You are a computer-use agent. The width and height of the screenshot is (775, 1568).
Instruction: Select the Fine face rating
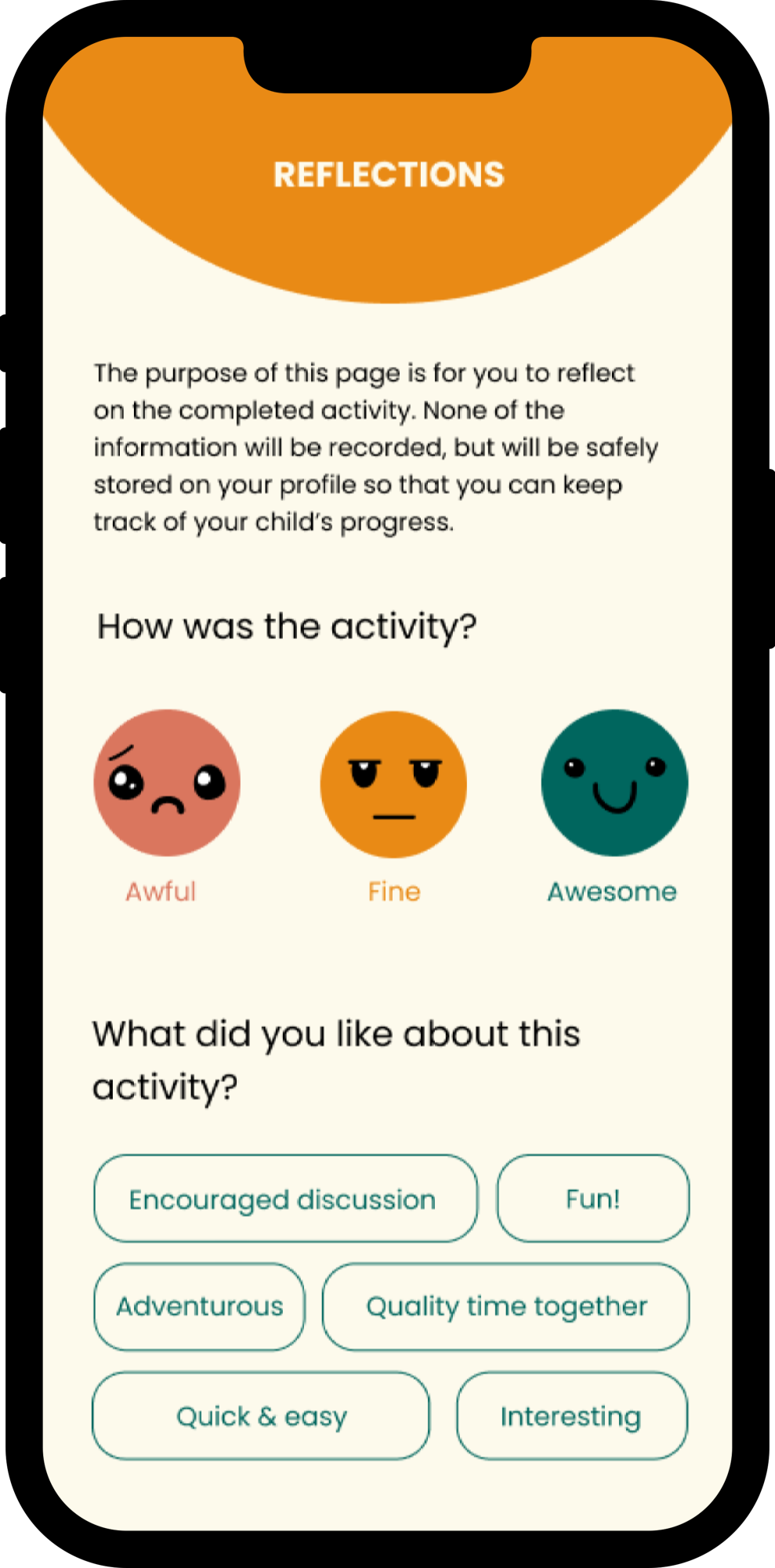pos(393,784)
